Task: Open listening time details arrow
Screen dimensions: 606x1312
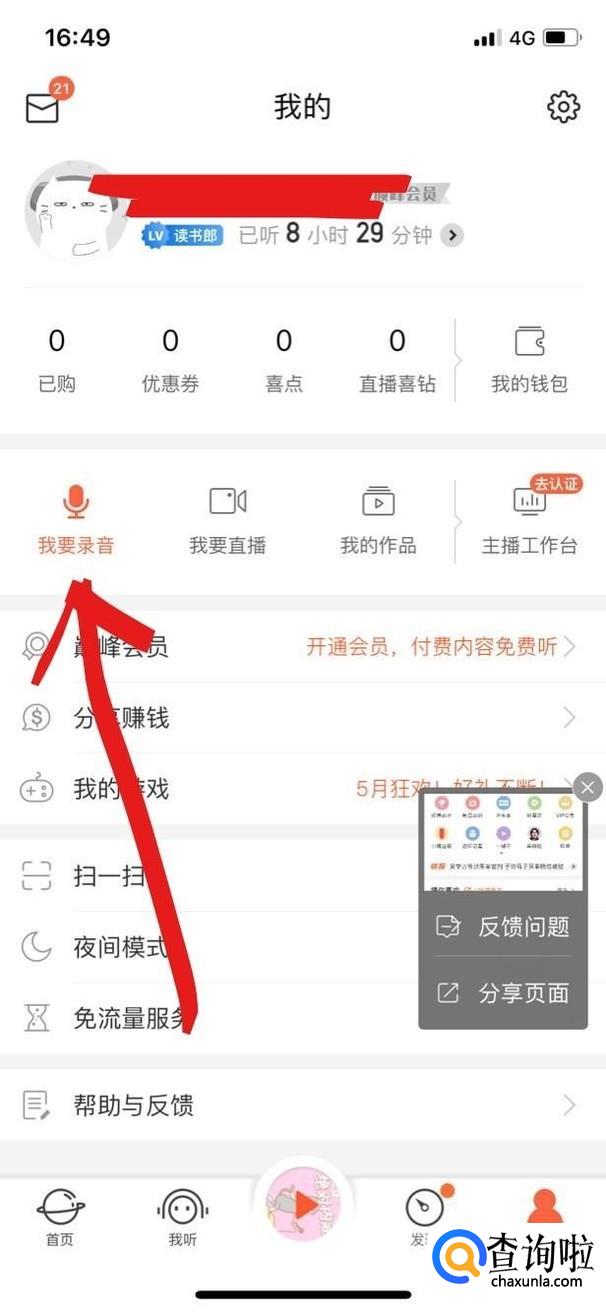Action: [453, 235]
